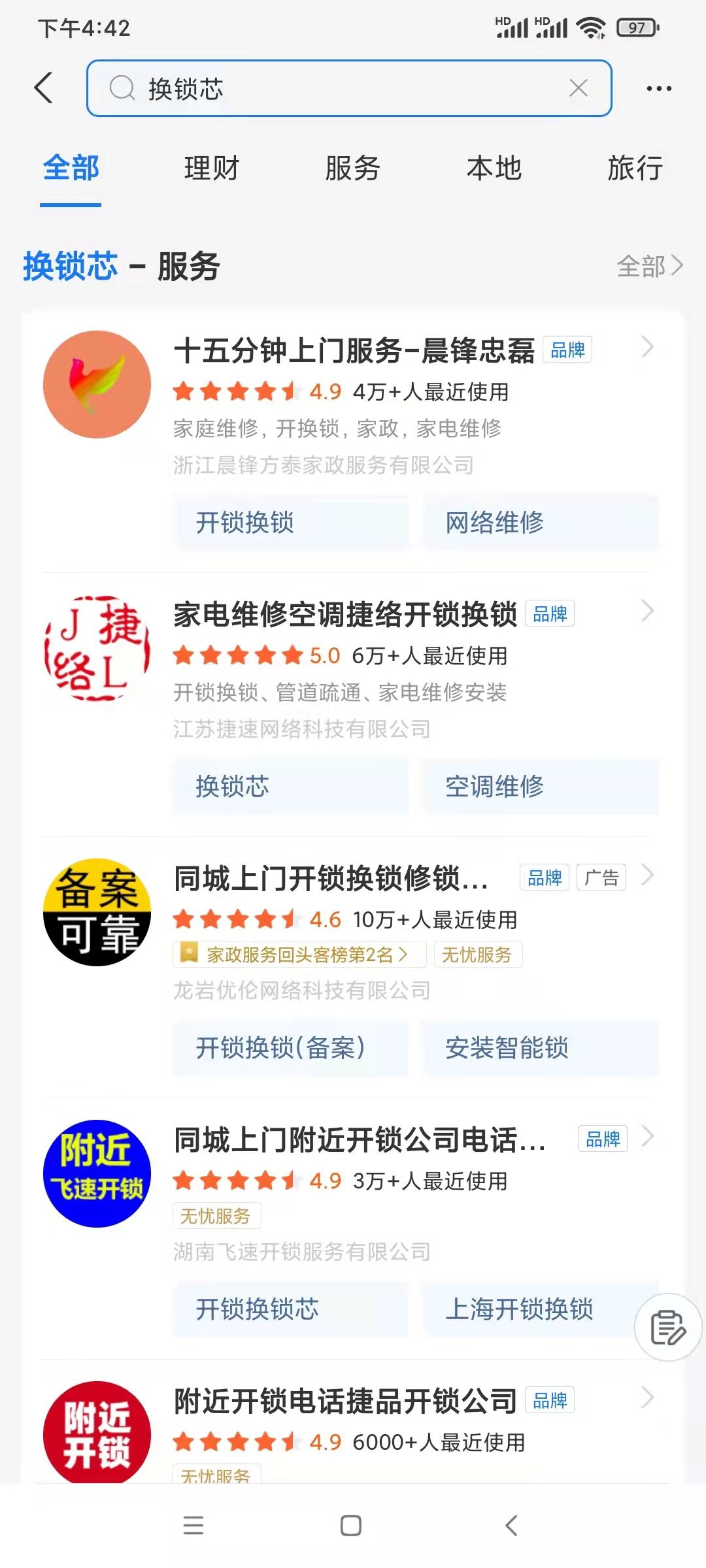Switch to the 服务 tab

353,169
